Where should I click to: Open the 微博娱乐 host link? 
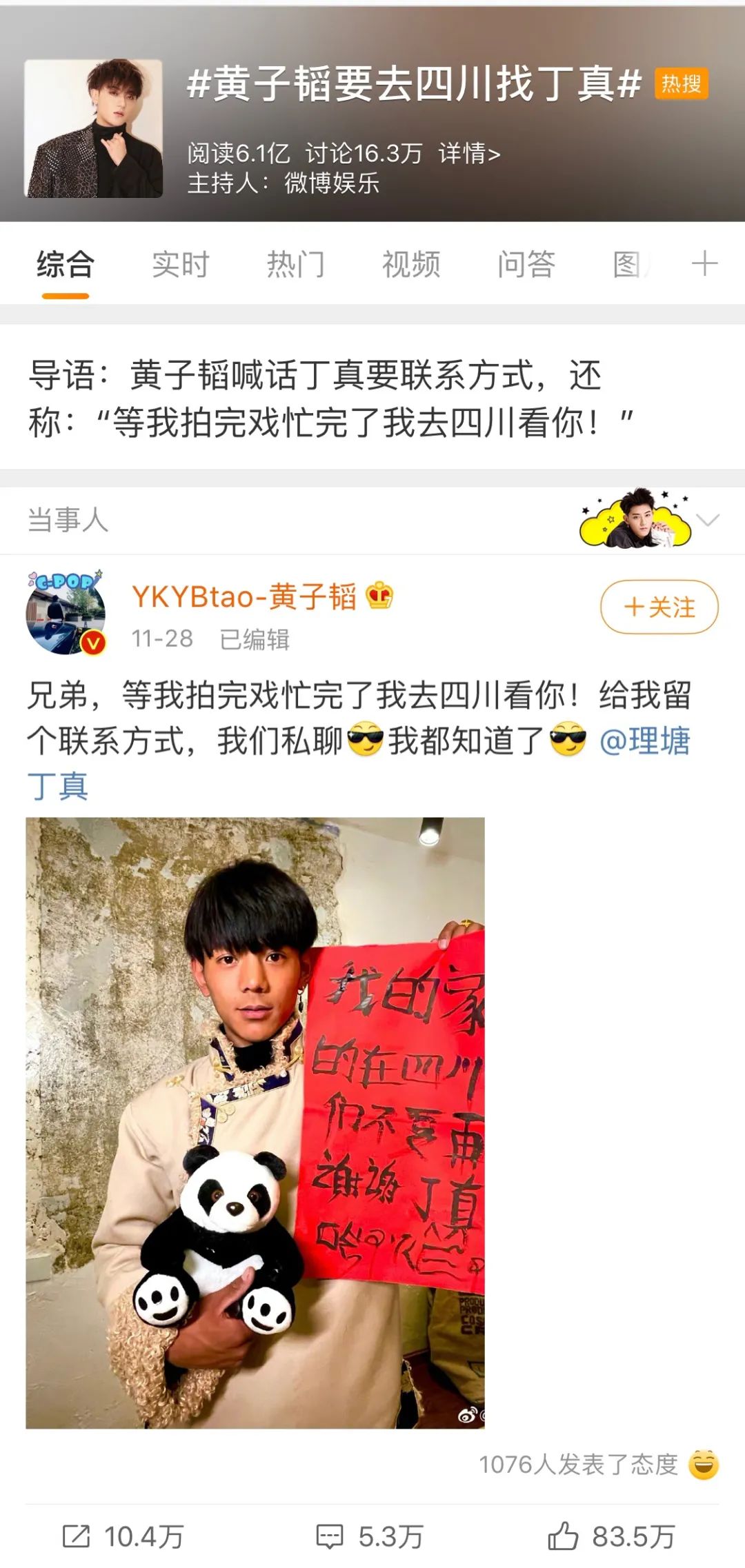[331, 183]
